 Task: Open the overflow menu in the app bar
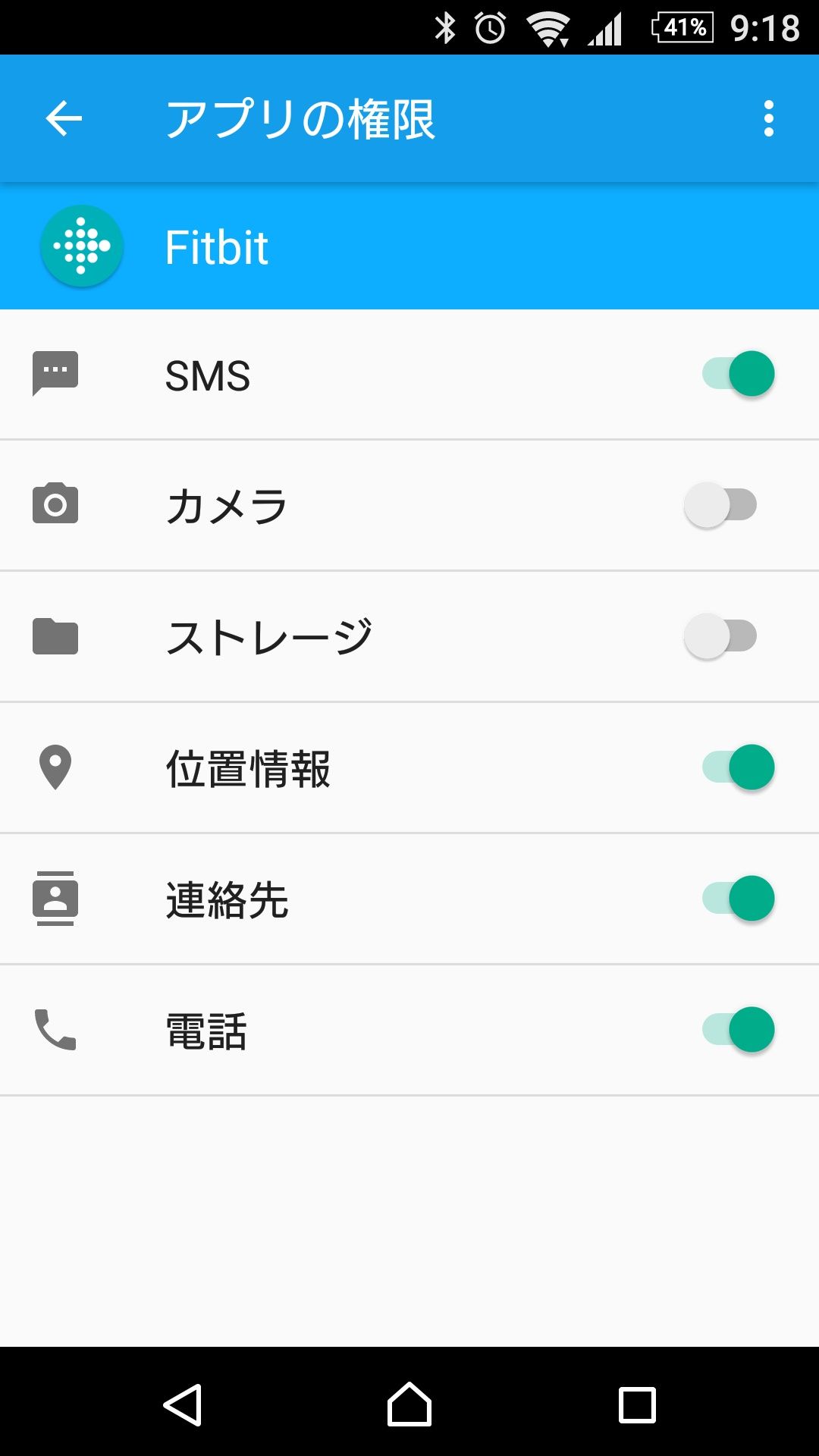[x=768, y=119]
